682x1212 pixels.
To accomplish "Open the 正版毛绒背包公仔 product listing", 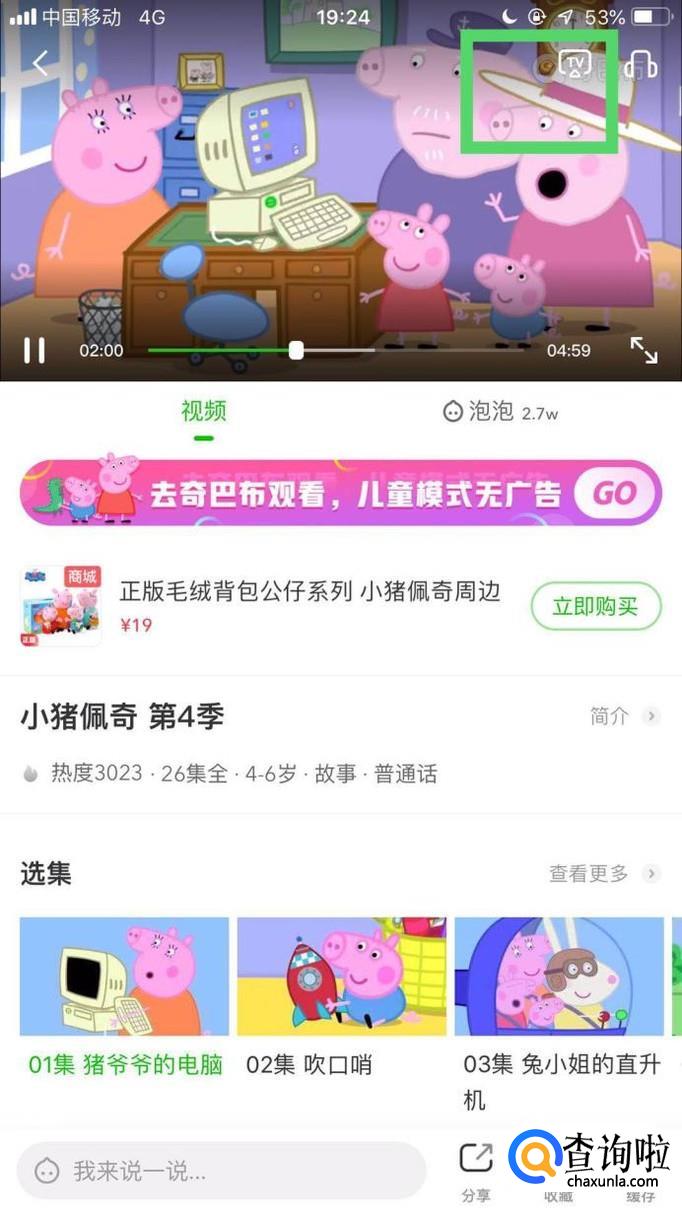I will 310,591.
